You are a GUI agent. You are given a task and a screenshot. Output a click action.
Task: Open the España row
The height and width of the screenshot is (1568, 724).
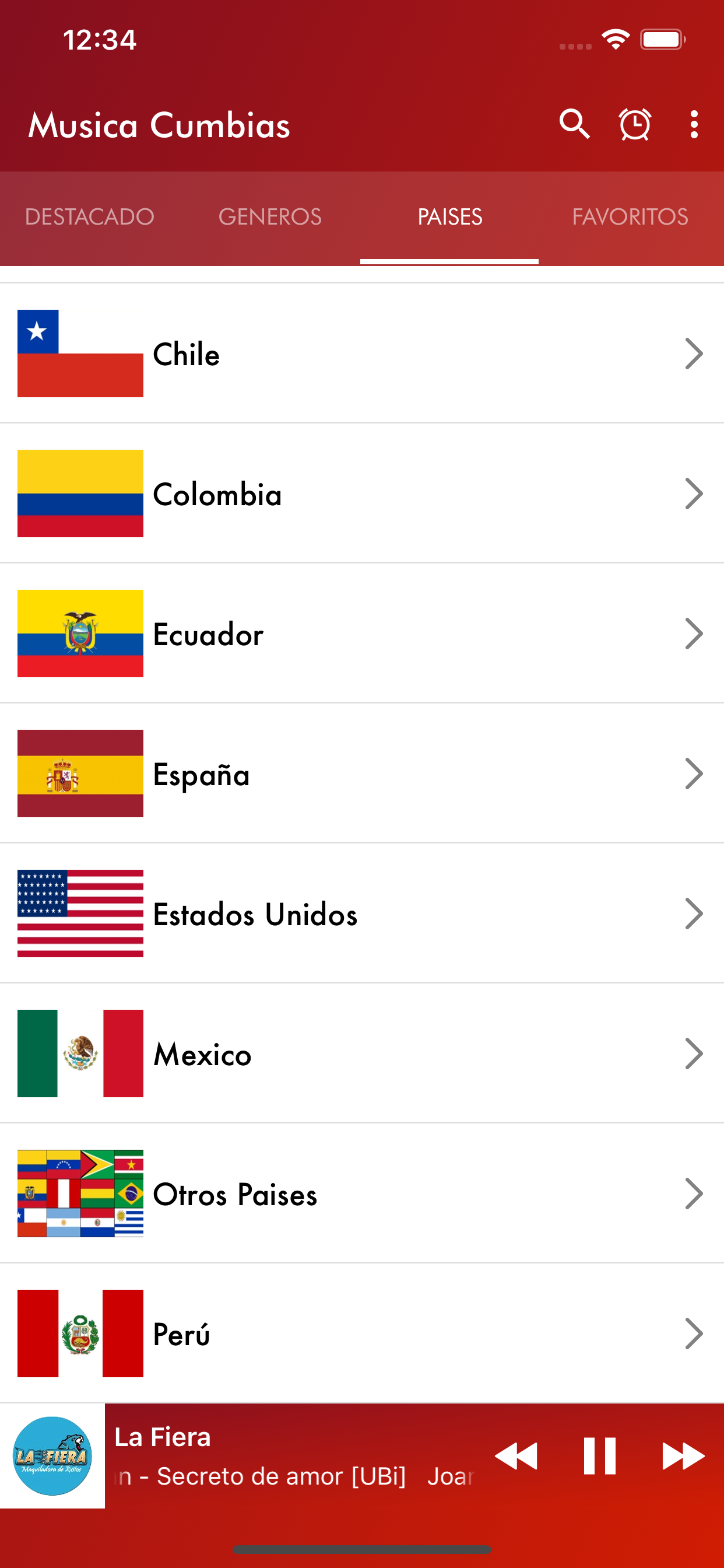click(362, 773)
